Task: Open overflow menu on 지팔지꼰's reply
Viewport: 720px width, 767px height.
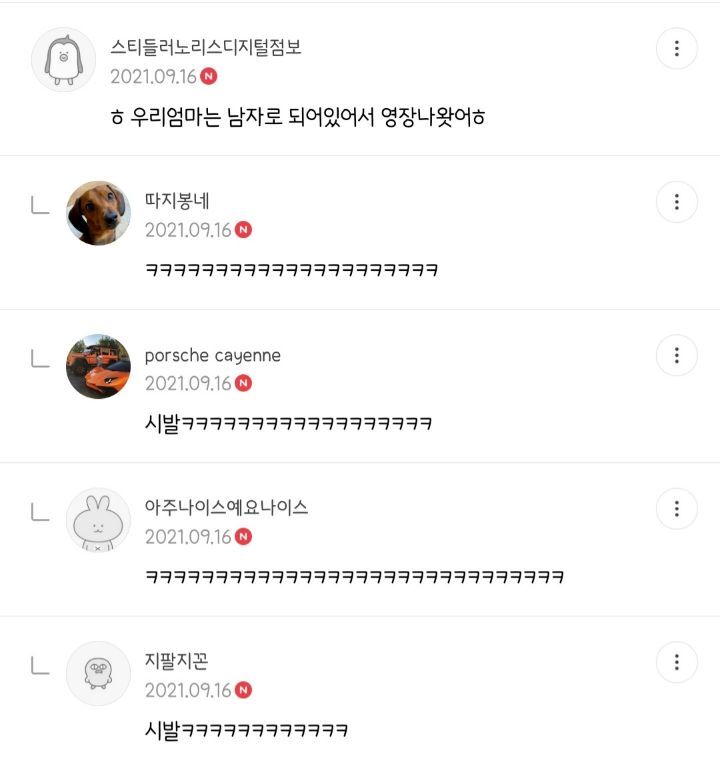Action: tap(676, 661)
